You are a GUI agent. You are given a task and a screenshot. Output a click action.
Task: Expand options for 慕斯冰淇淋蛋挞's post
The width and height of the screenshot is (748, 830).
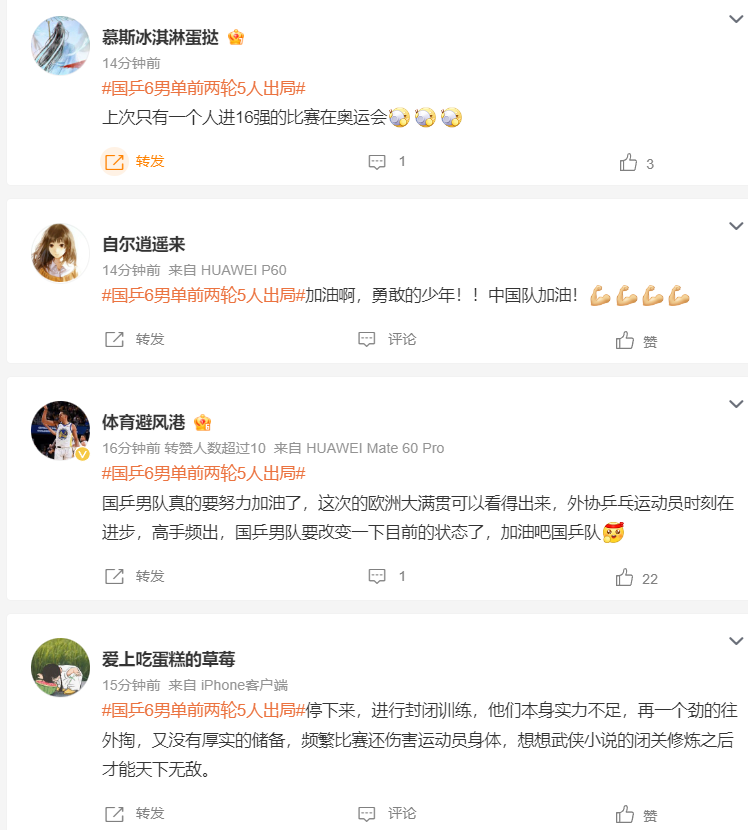tap(736, 19)
